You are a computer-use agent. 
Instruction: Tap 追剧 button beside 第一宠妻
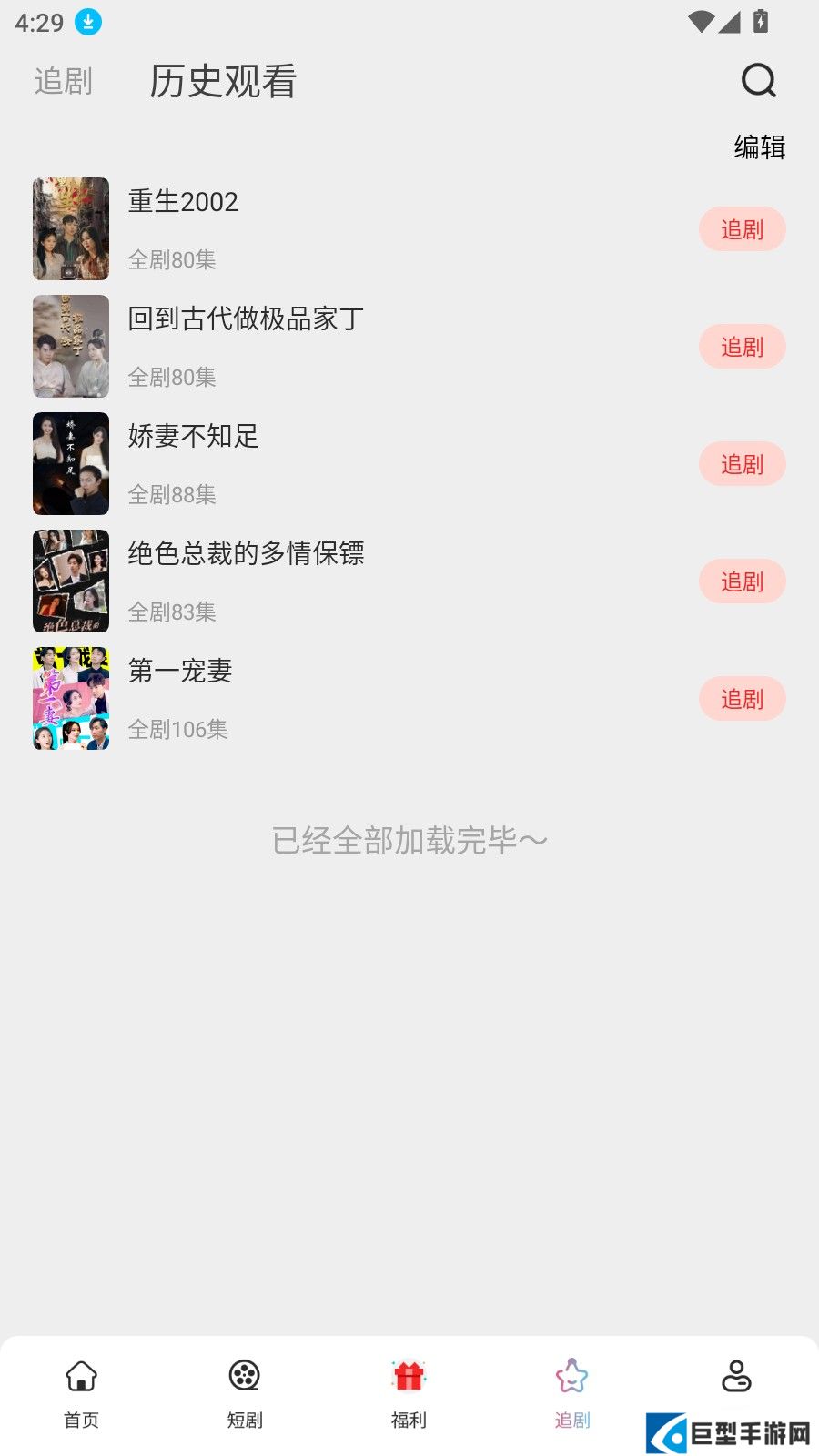tap(742, 699)
